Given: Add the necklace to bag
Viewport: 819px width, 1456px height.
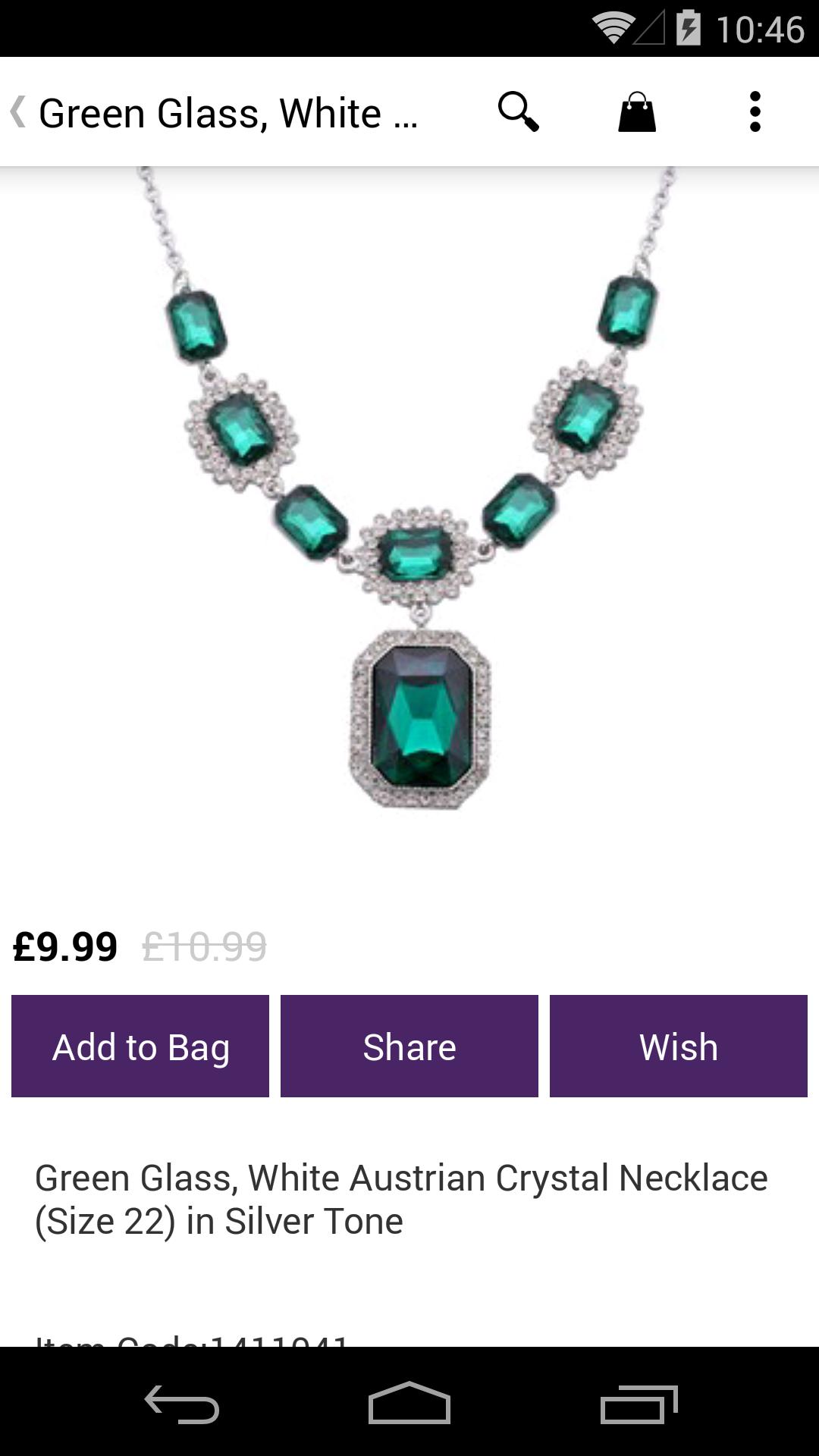Looking at the screenshot, I should 140,1046.
